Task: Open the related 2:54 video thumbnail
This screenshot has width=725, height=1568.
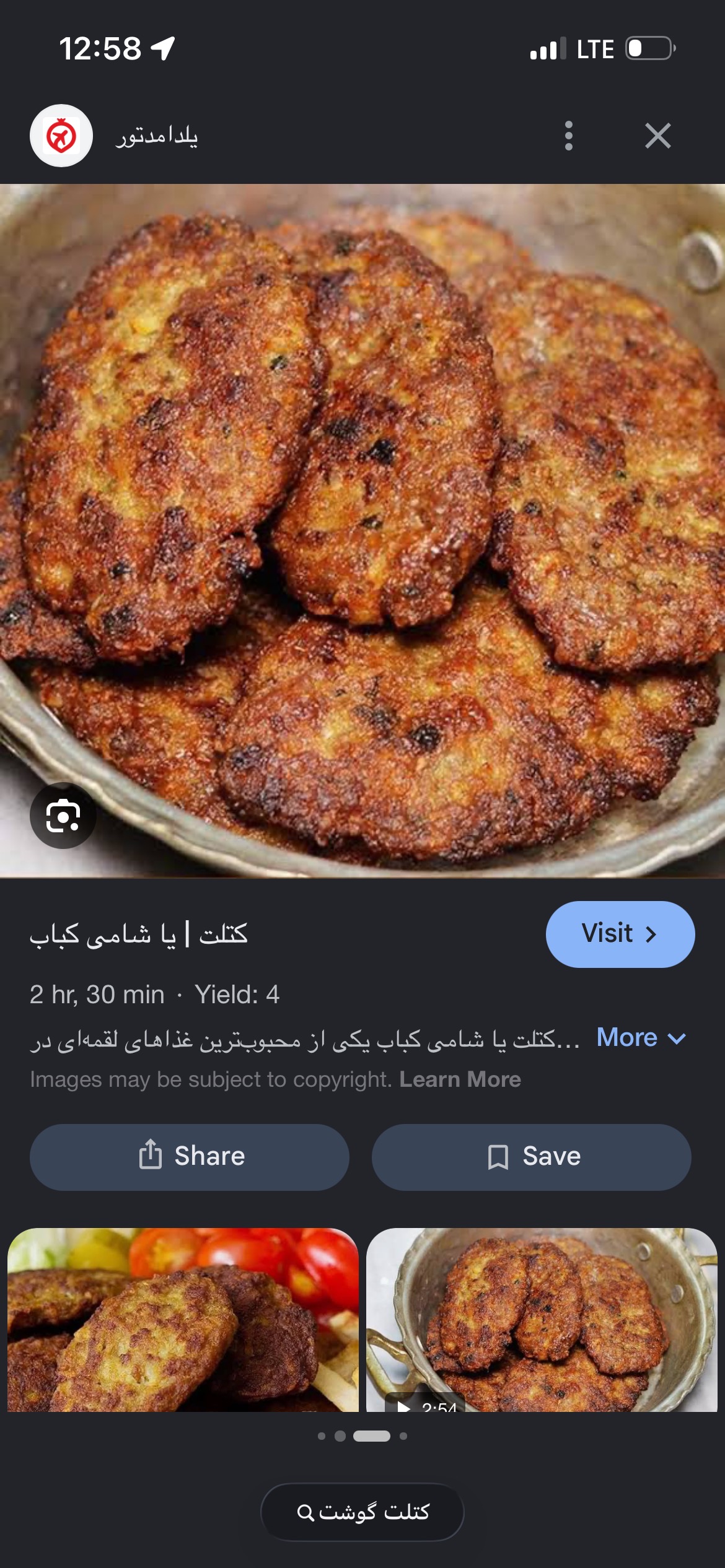Action: [x=542, y=1319]
